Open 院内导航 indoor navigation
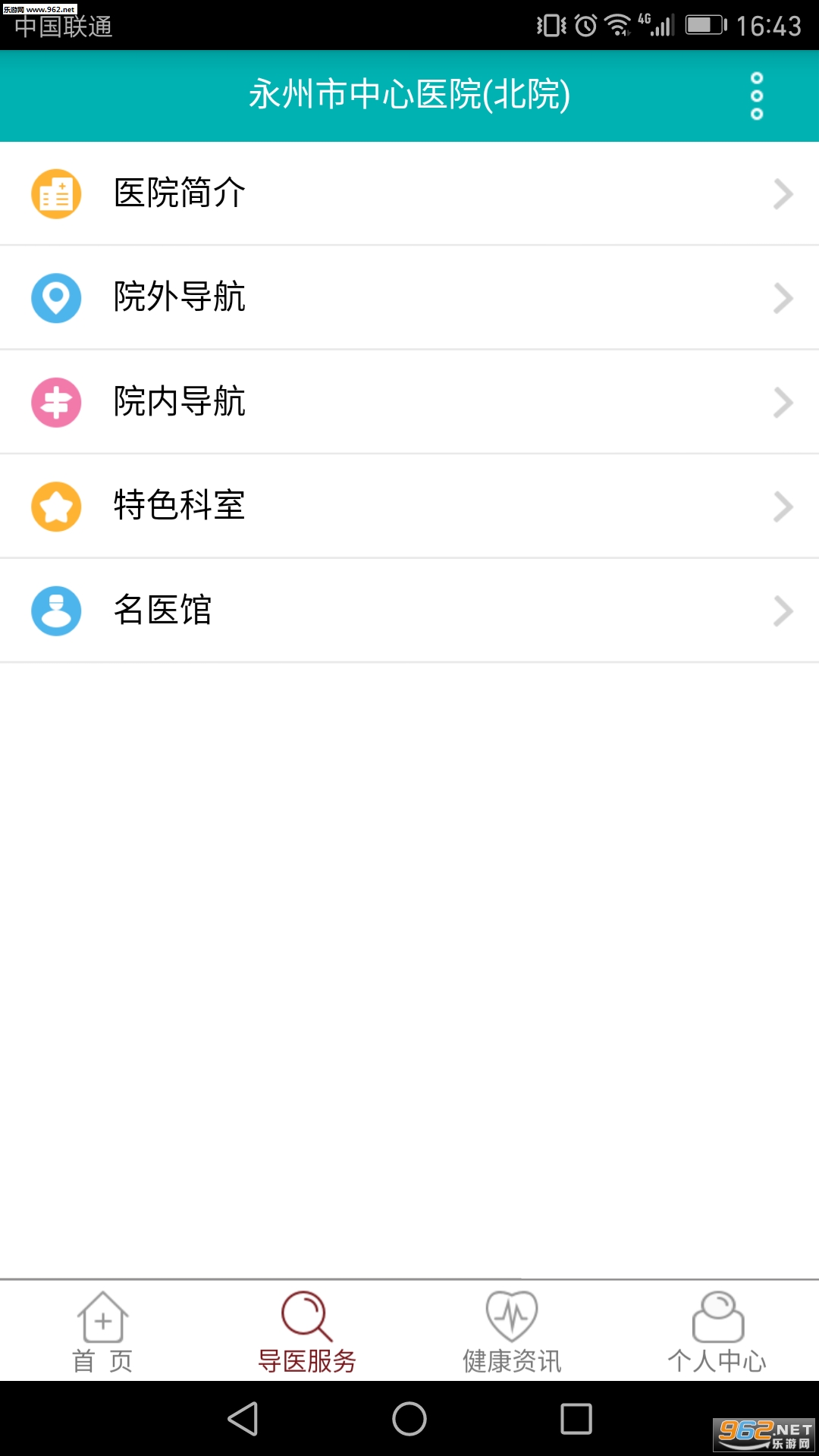The image size is (819, 1456). [x=409, y=402]
